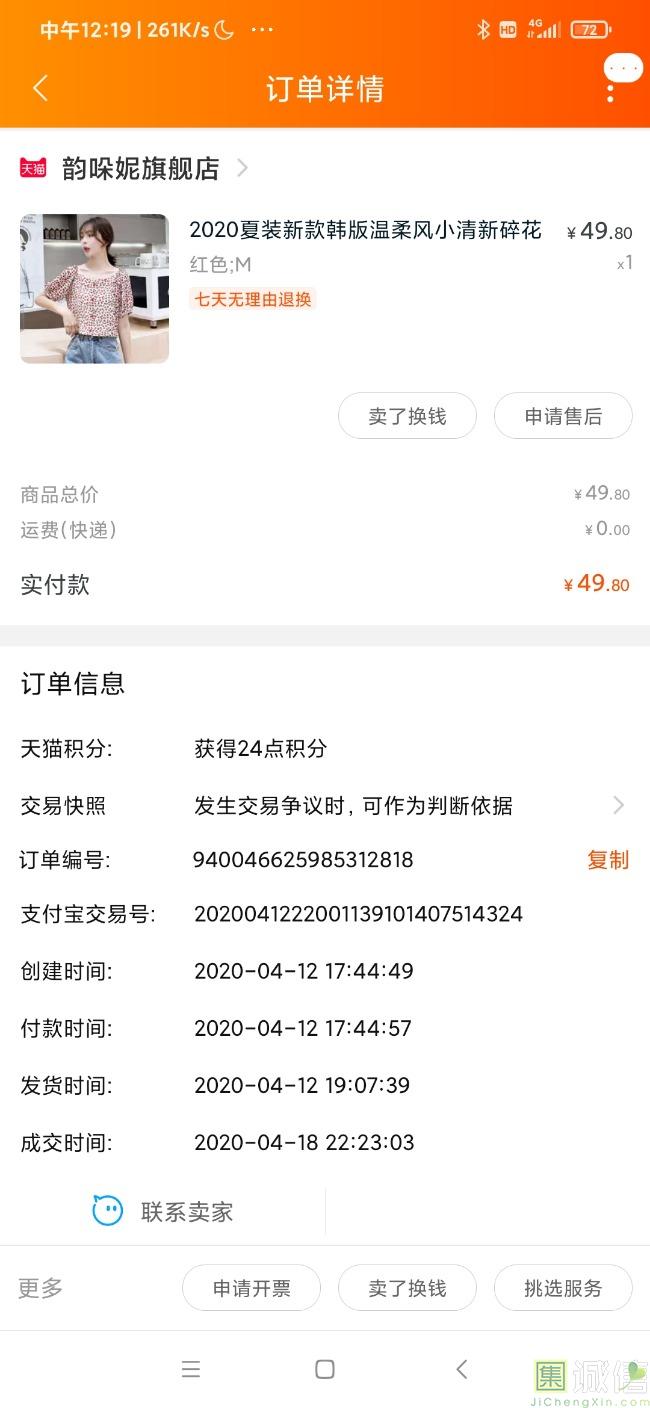
Task: Request an invoice with 申请开票
Action: [x=251, y=1288]
